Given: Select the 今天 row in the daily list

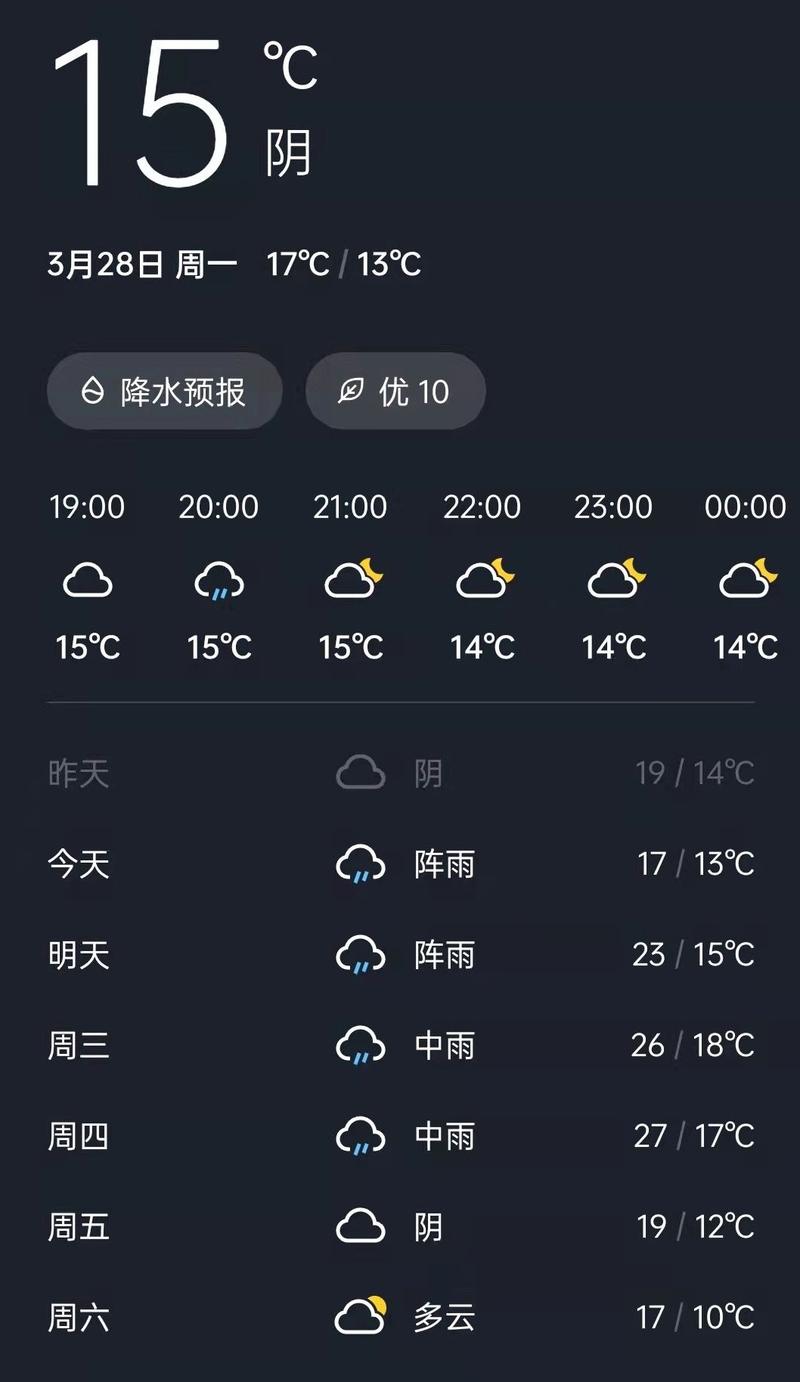Looking at the screenshot, I should [x=400, y=864].
